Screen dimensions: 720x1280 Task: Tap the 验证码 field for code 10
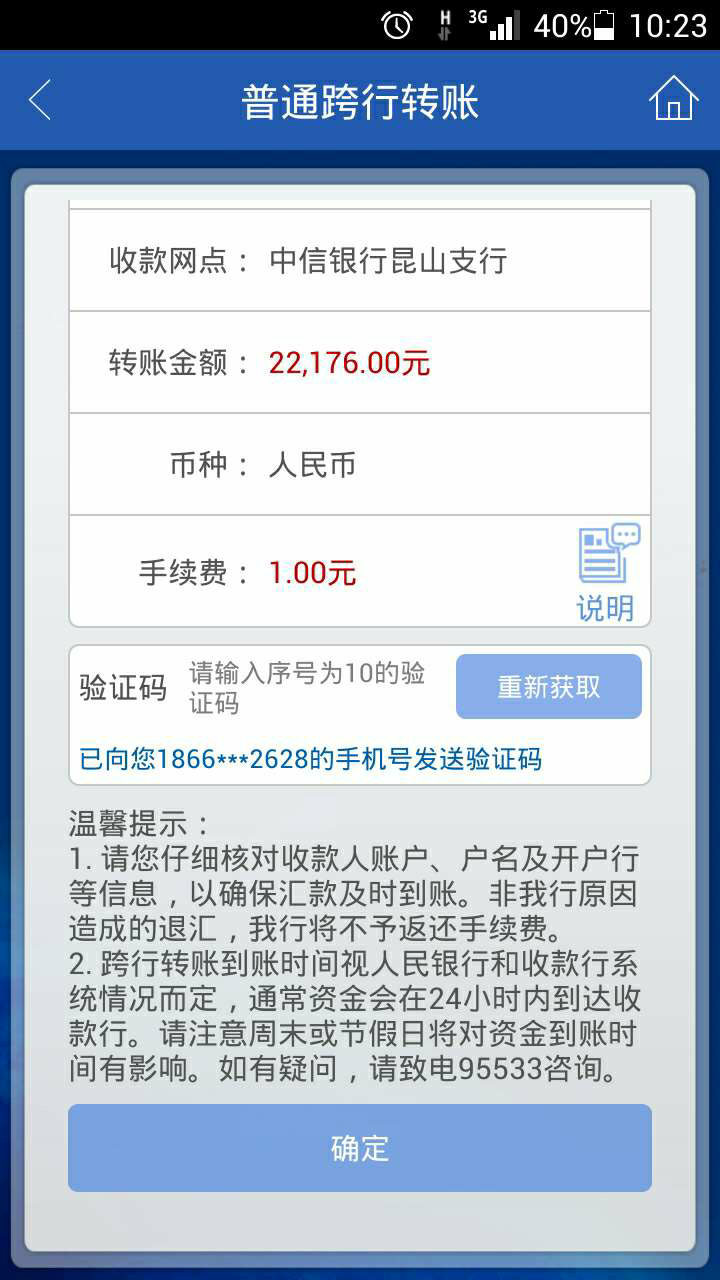tap(310, 688)
